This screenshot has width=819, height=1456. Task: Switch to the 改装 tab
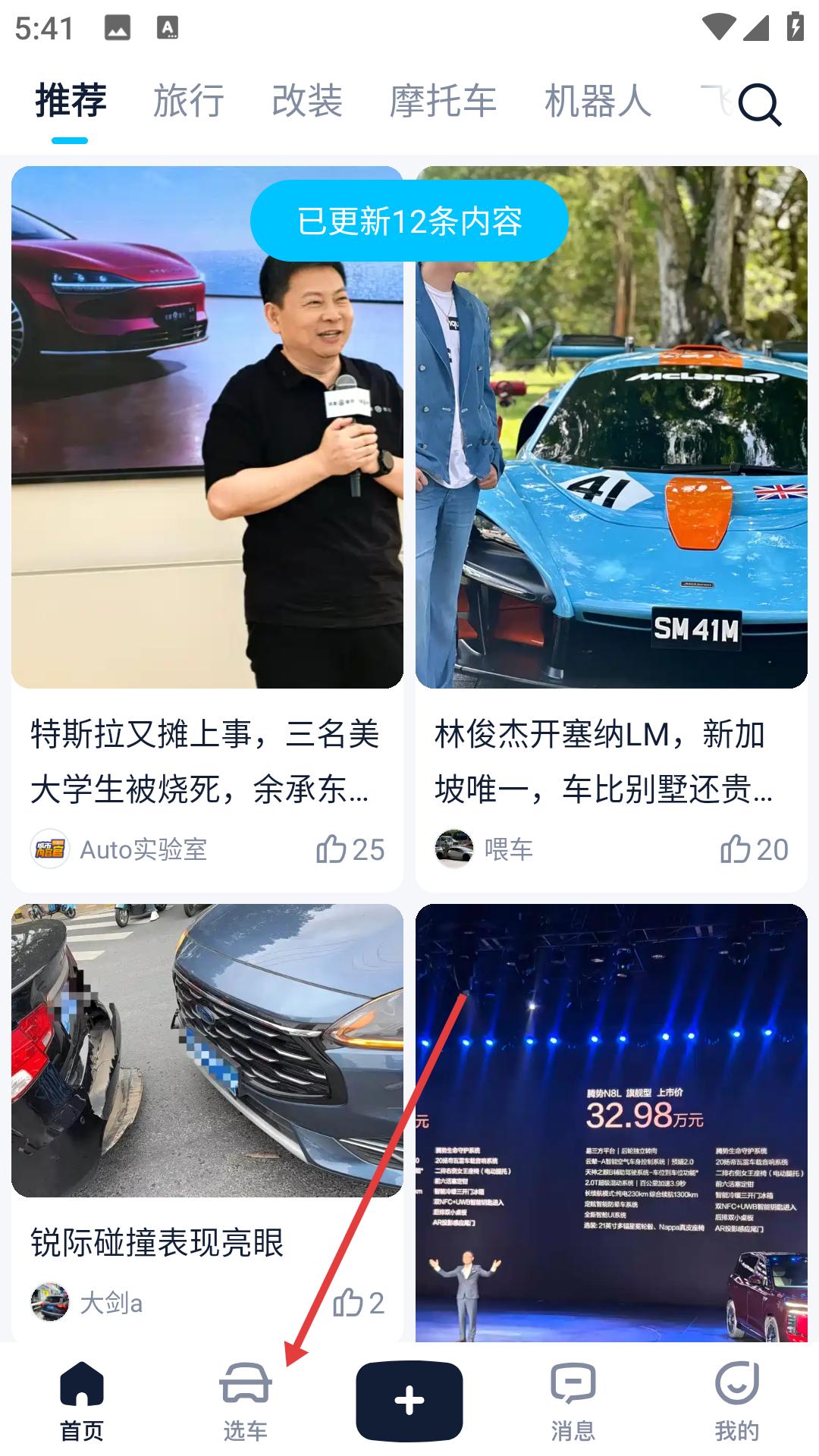pyautogui.click(x=307, y=102)
